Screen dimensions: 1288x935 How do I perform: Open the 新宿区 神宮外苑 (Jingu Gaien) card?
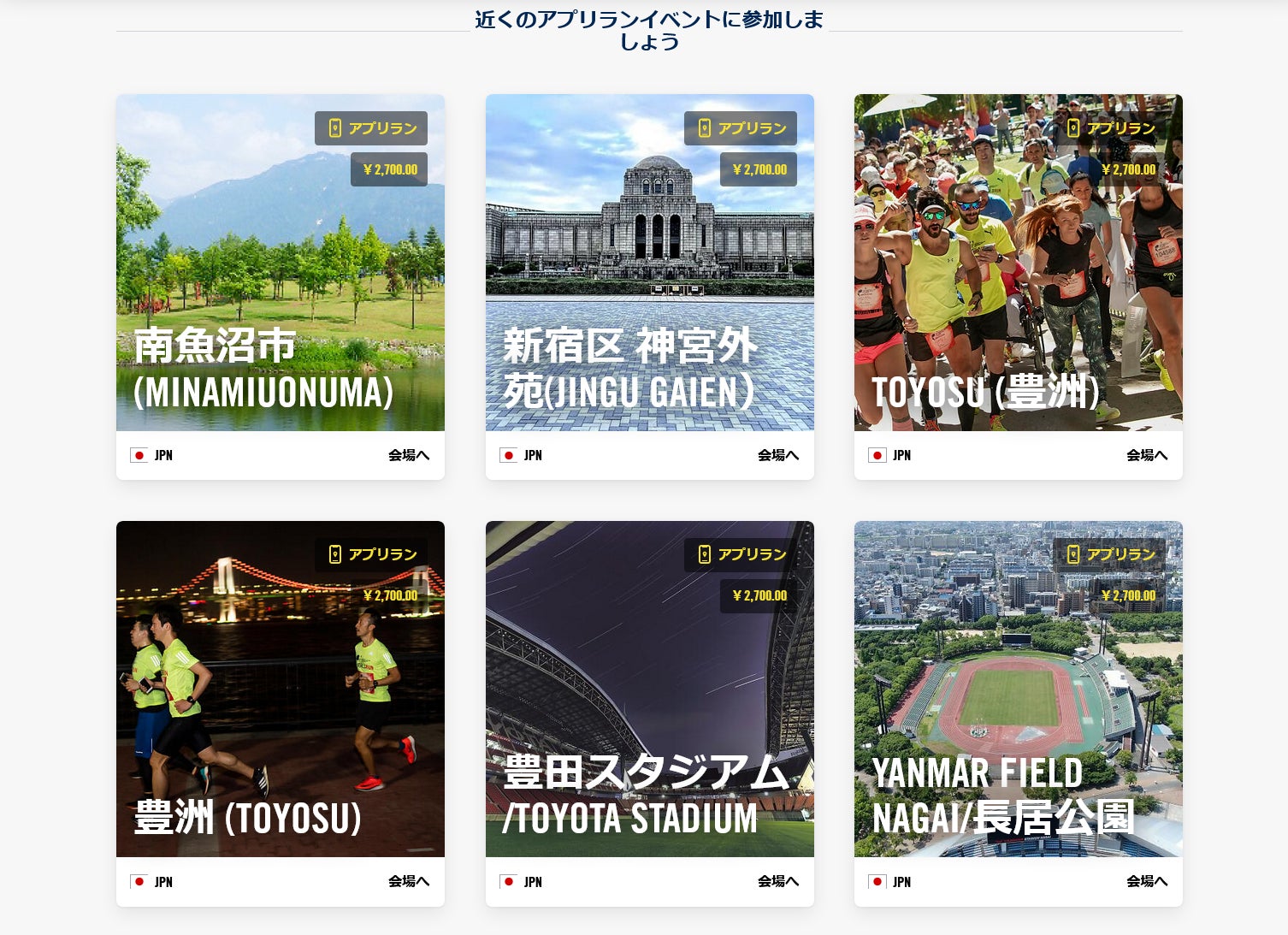coord(649,263)
